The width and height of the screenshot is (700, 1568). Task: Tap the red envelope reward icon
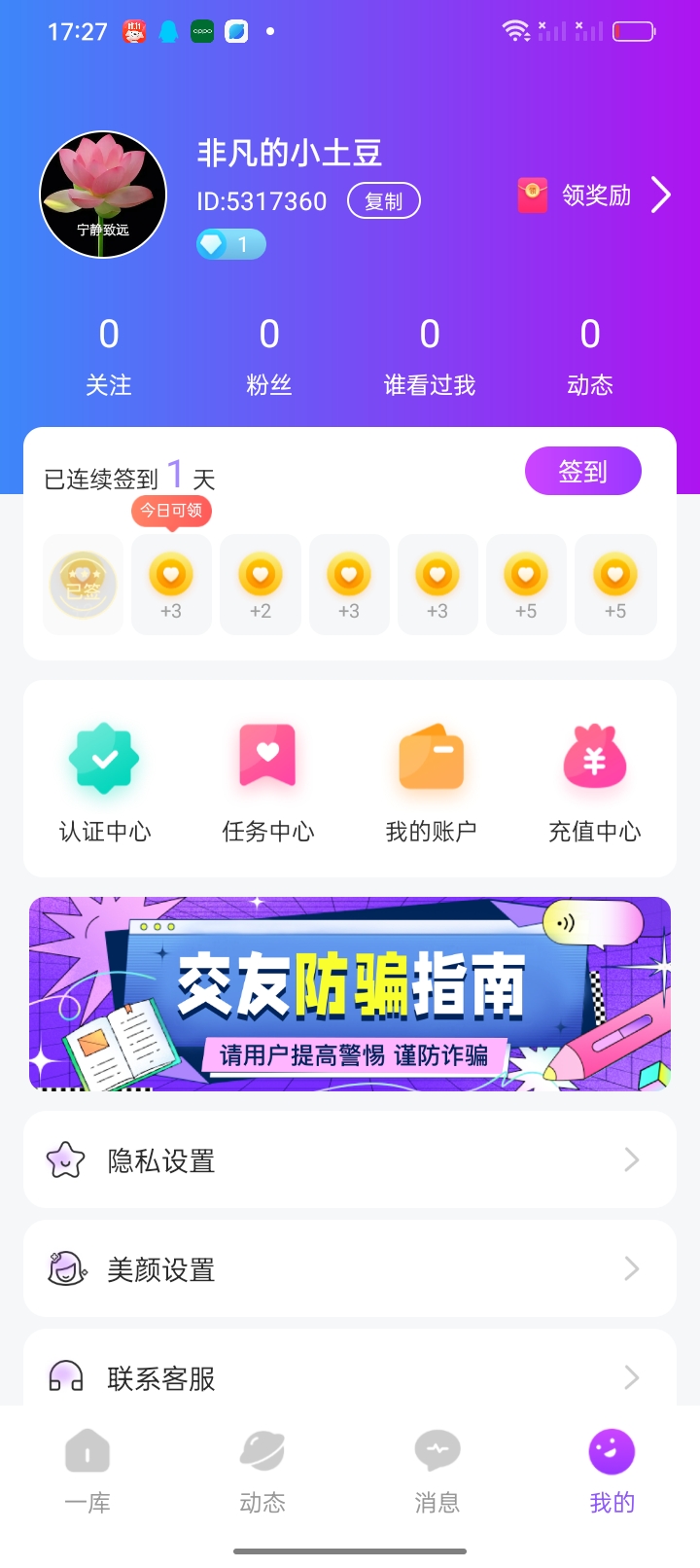click(x=532, y=195)
